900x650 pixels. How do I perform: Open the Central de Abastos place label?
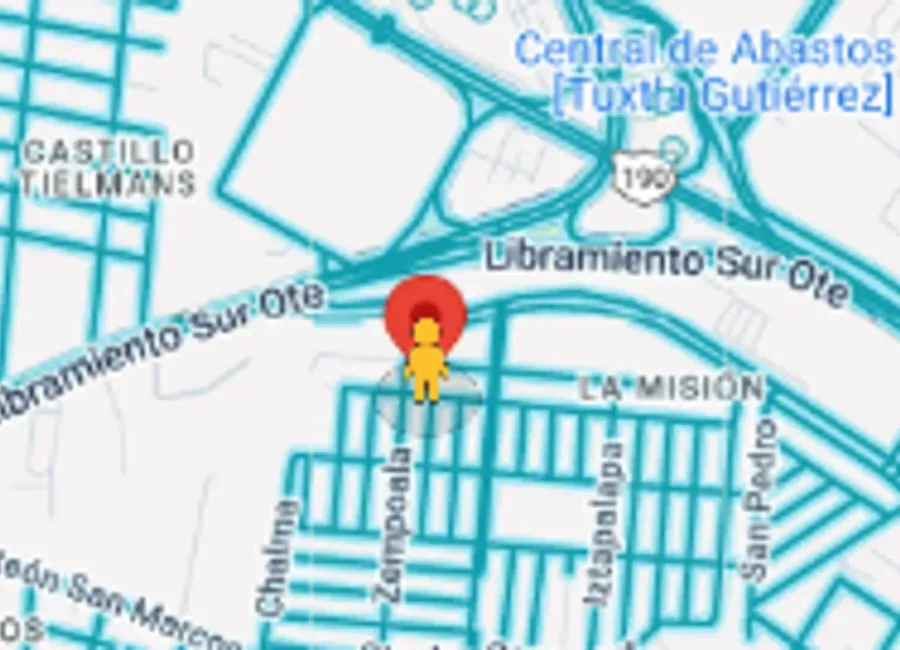tap(705, 72)
